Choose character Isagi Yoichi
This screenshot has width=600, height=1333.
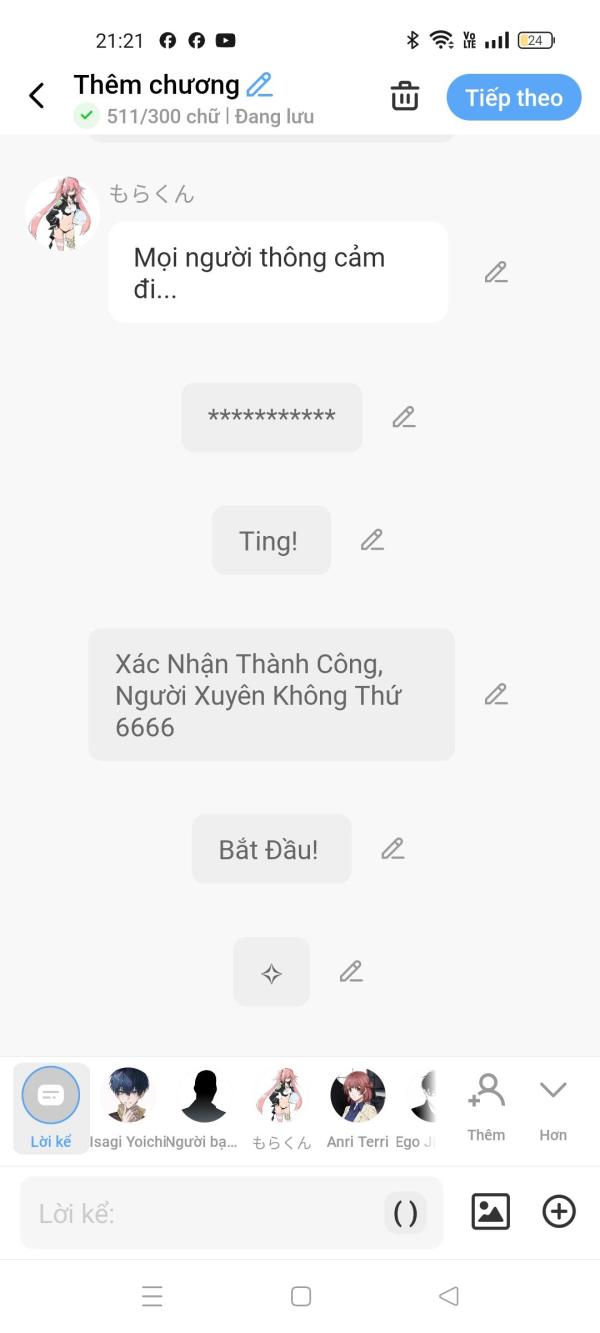tap(127, 1107)
